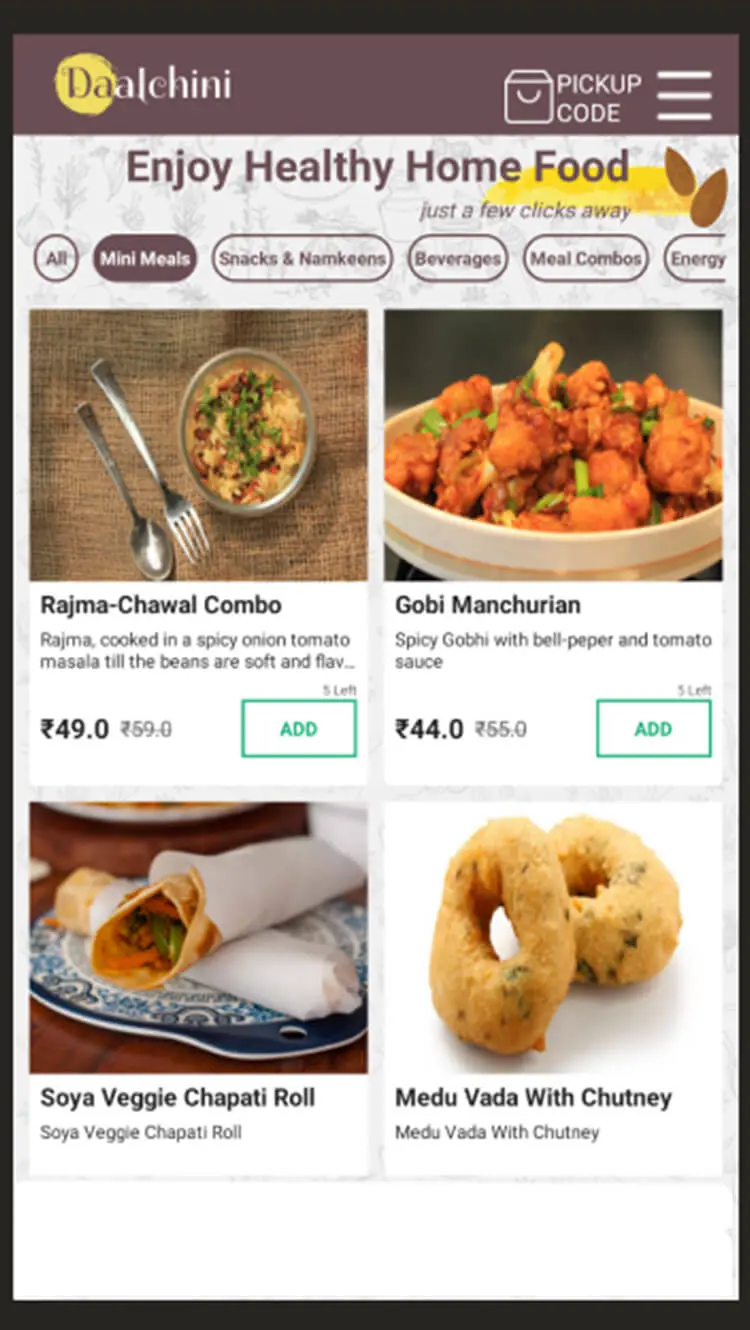Open the hamburger menu

point(684,96)
